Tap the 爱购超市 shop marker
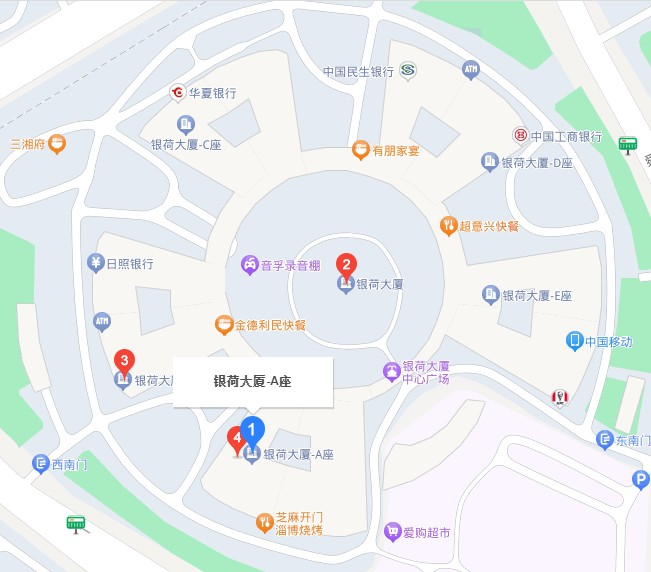 (x=394, y=533)
